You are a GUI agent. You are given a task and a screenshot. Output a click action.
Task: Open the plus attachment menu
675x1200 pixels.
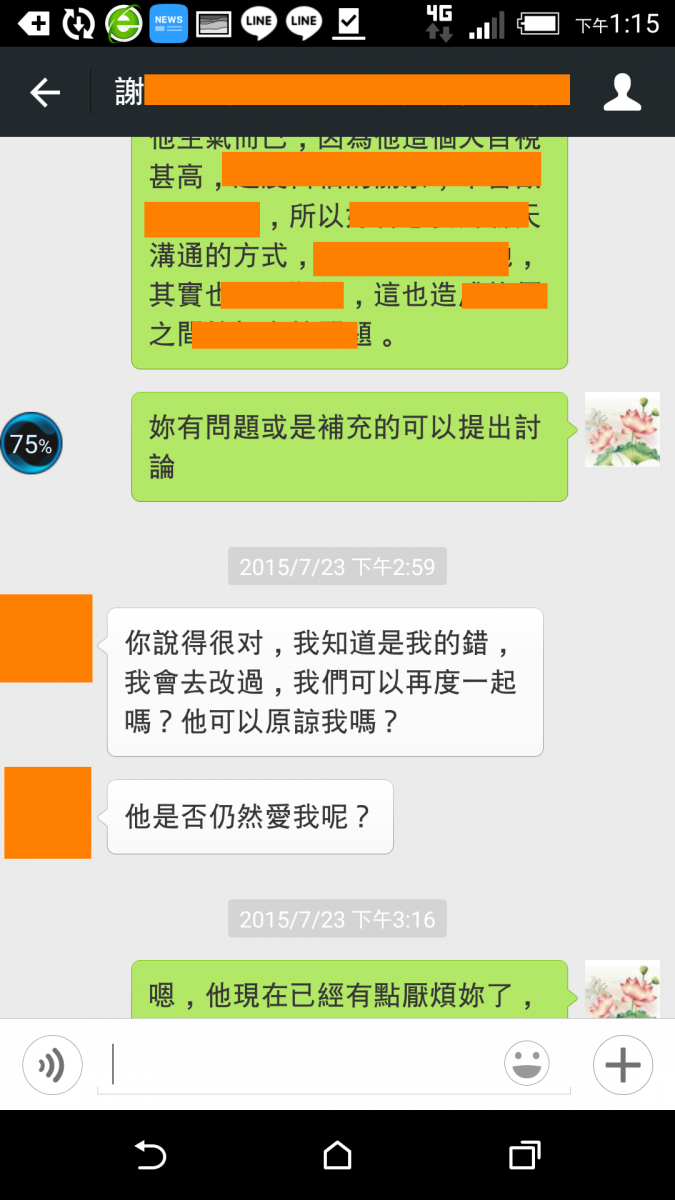point(622,1065)
